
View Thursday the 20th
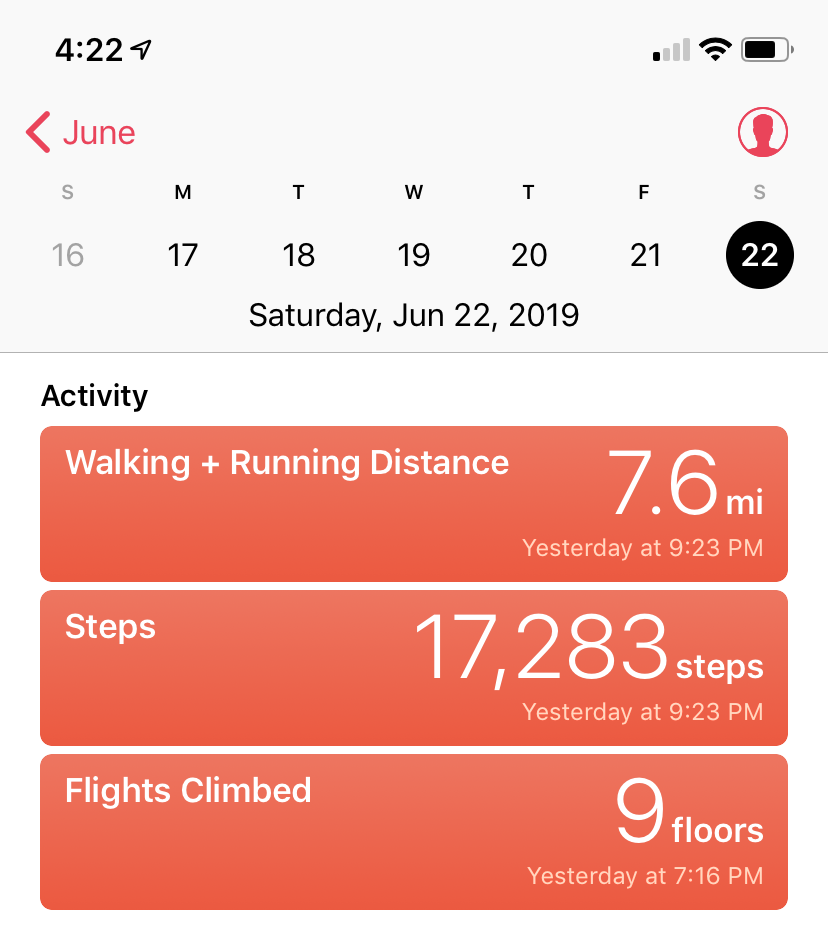click(x=529, y=255)
